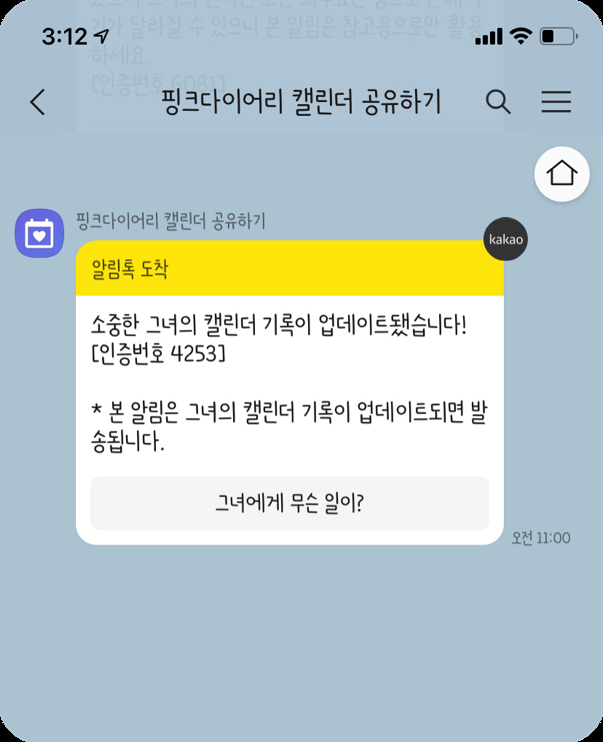Open the hamburger menu
Image resolution: width=603 pixels, height=742 pixels.
pyautogui.click(x=556, y=102)
